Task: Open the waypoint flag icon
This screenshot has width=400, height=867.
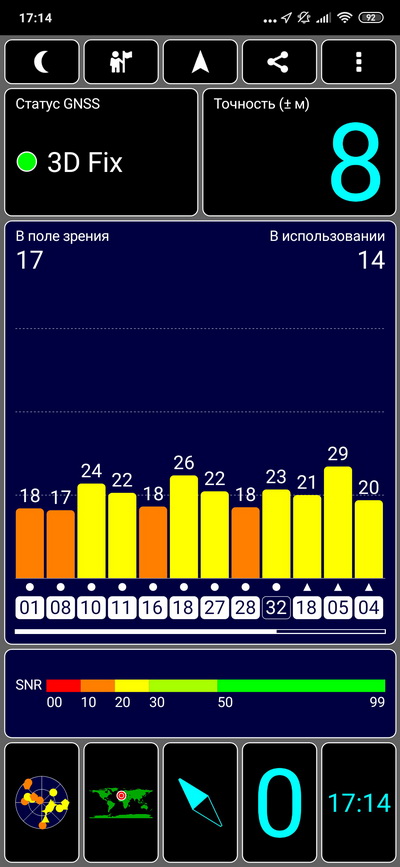Action: tap(121, 62)
